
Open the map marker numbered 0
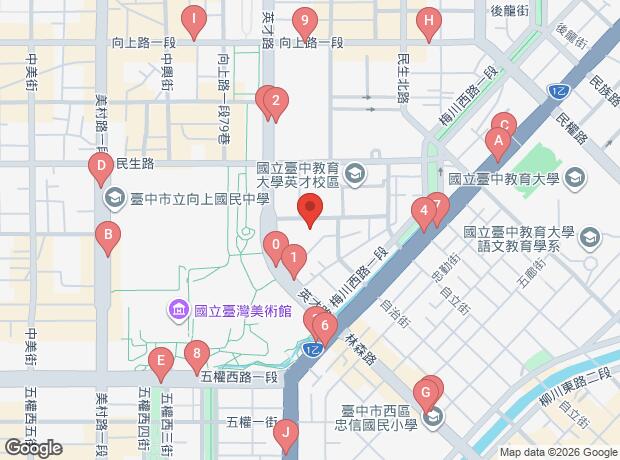coord(275,244)
